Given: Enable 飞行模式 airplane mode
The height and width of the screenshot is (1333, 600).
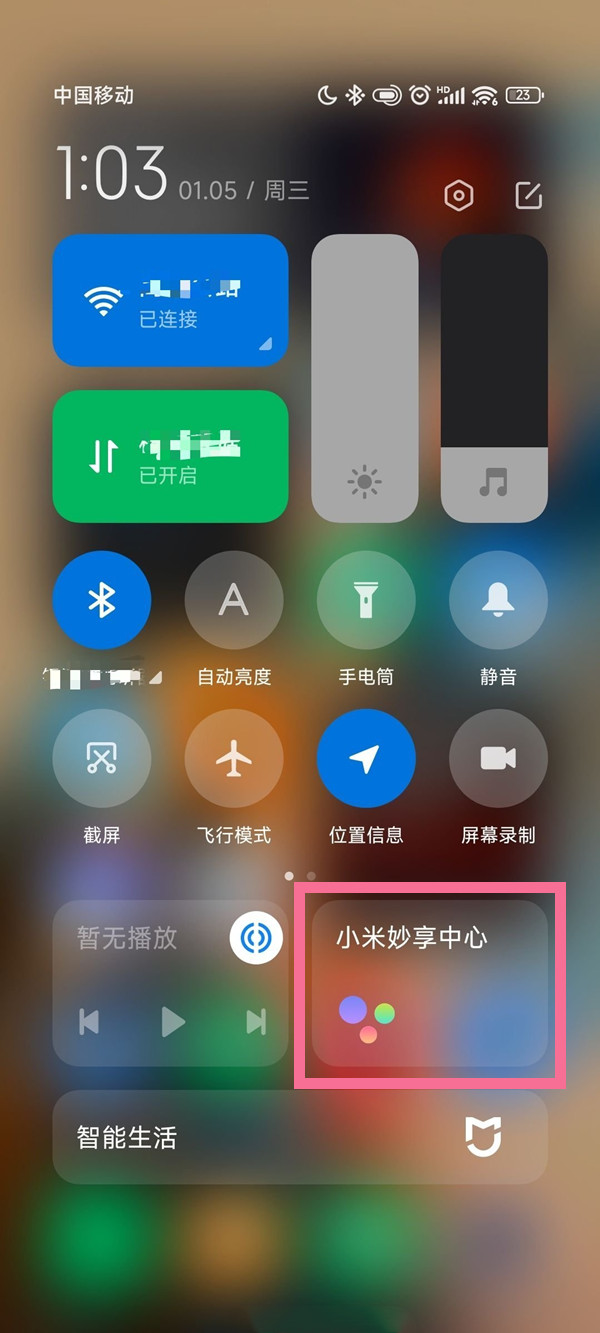Looking at the screenshot, I should [234, 758].
